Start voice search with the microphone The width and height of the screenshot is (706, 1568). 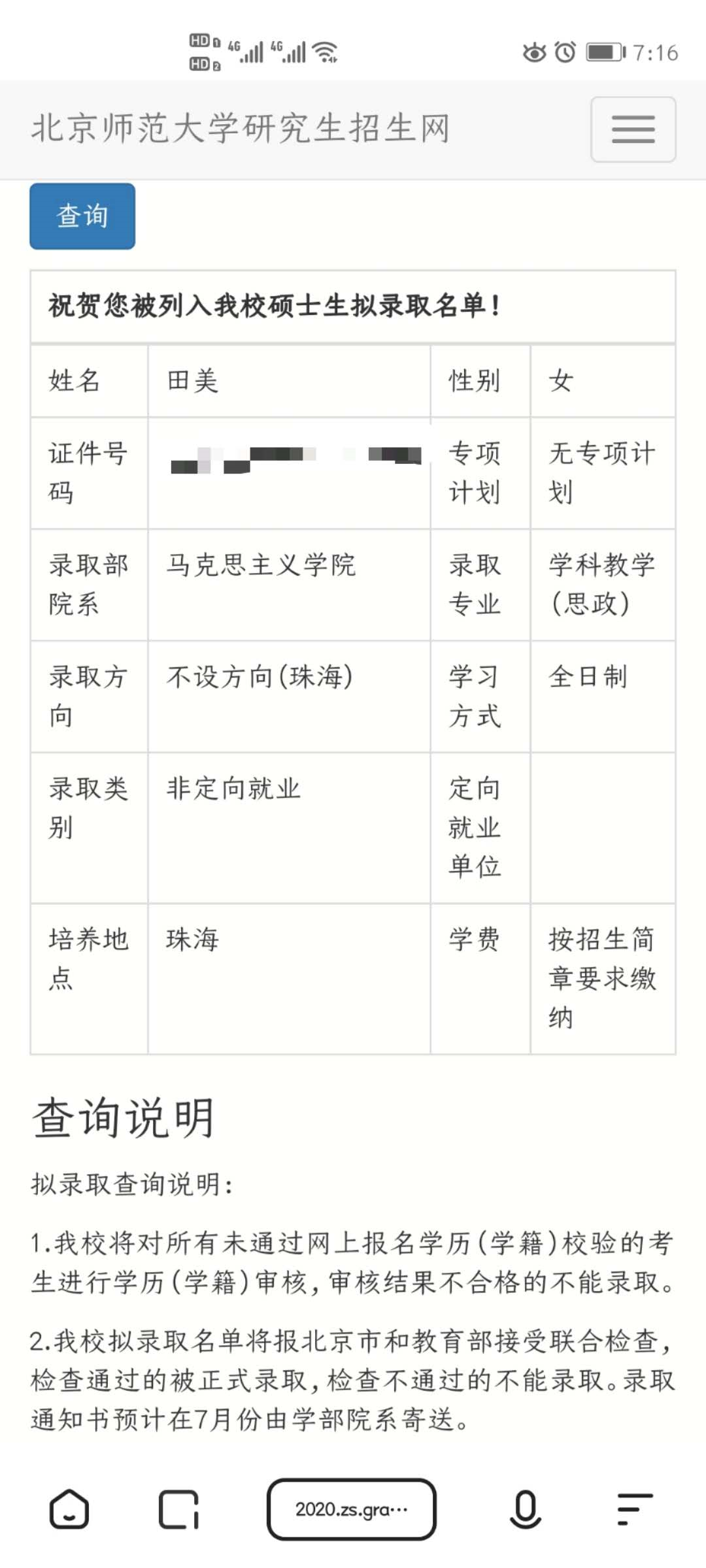click(526, 1509)
